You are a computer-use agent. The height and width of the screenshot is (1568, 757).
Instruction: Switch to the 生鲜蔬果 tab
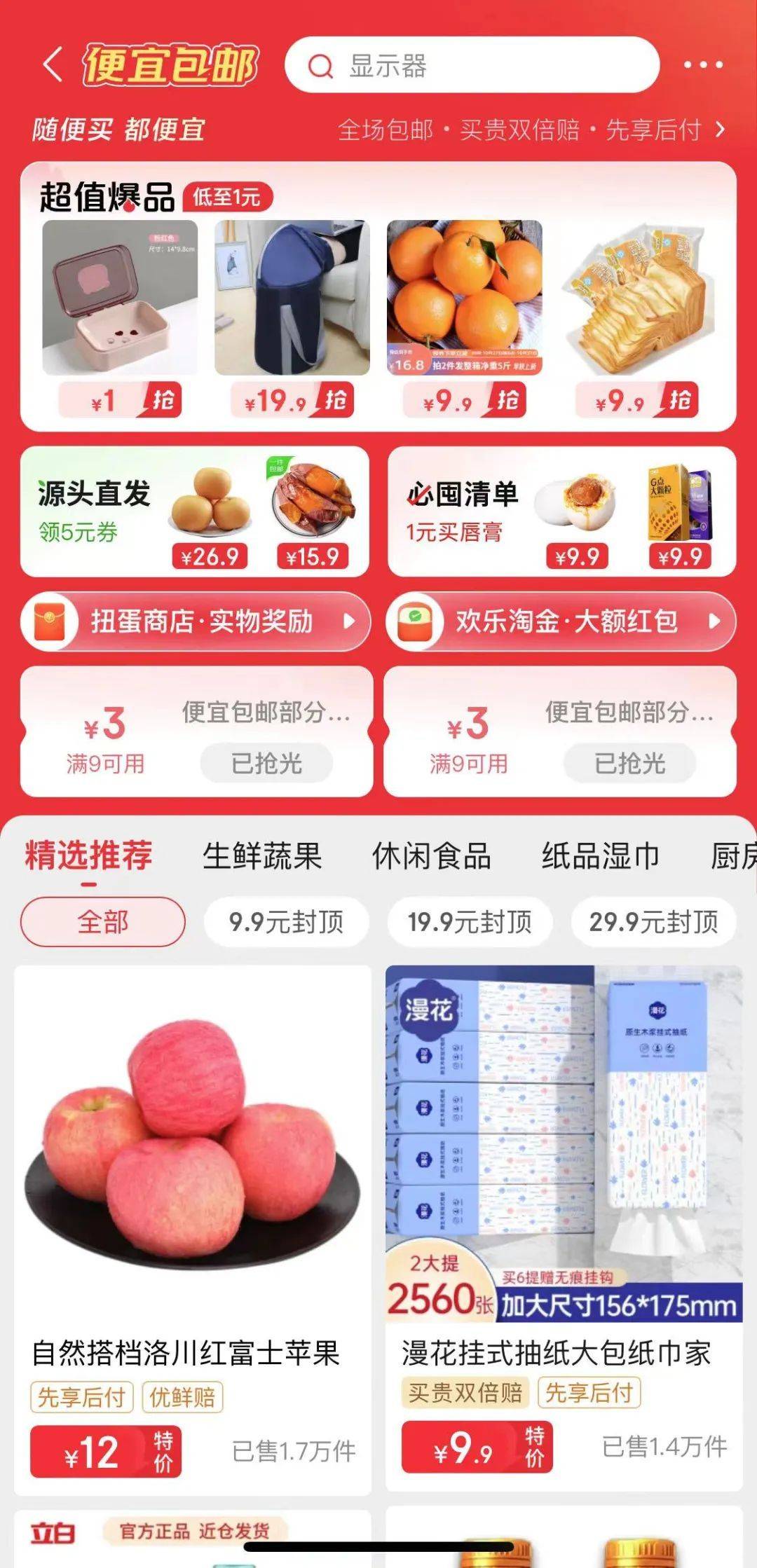262,856
